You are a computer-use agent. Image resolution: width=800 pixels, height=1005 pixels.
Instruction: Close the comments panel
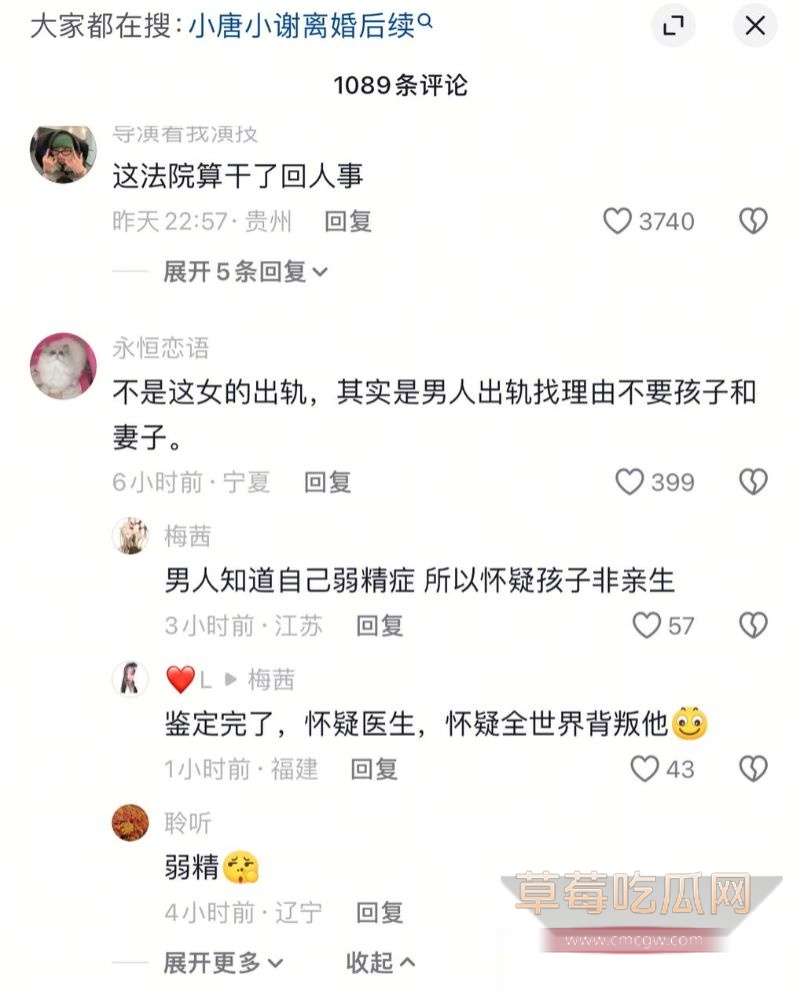(755, 26)
